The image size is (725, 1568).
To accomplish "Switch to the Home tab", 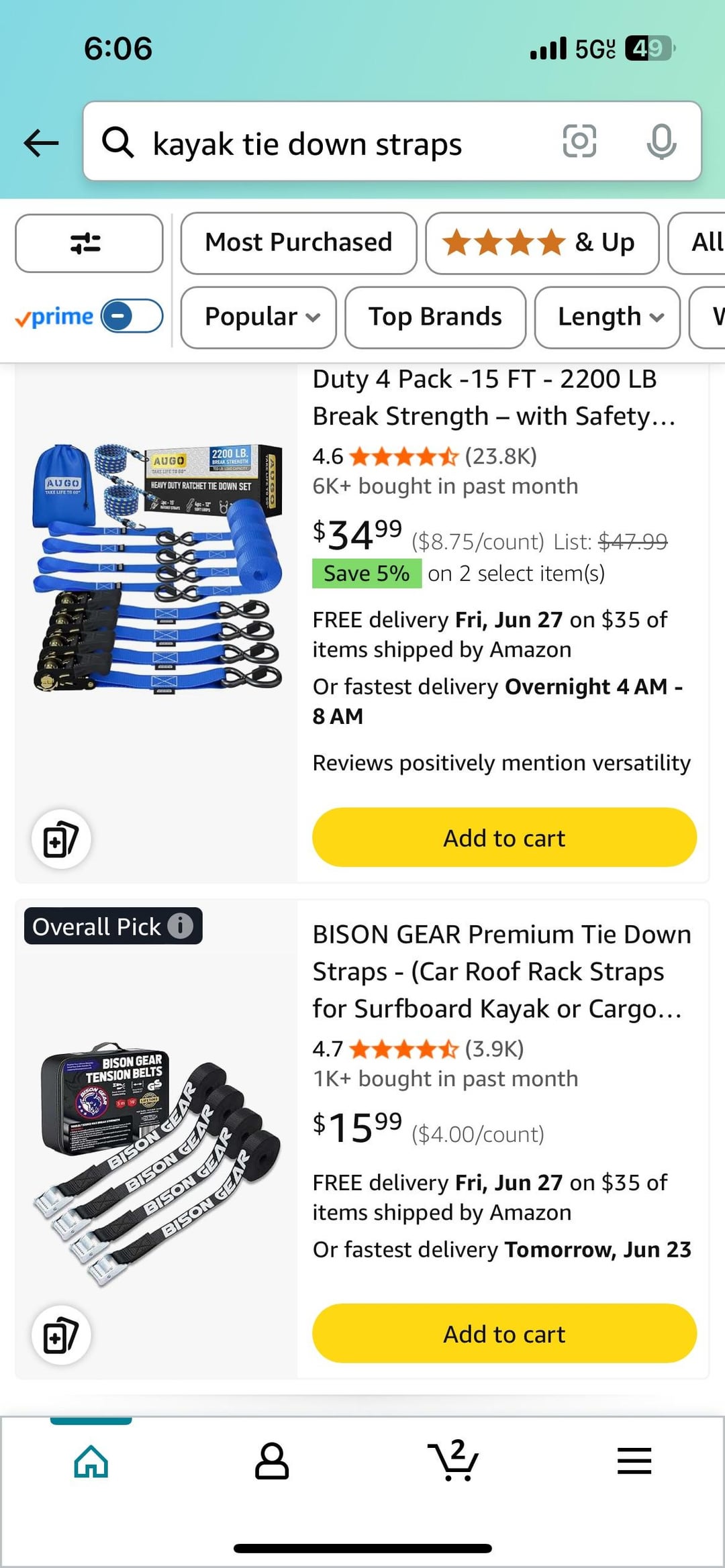I will [91, 1461].
